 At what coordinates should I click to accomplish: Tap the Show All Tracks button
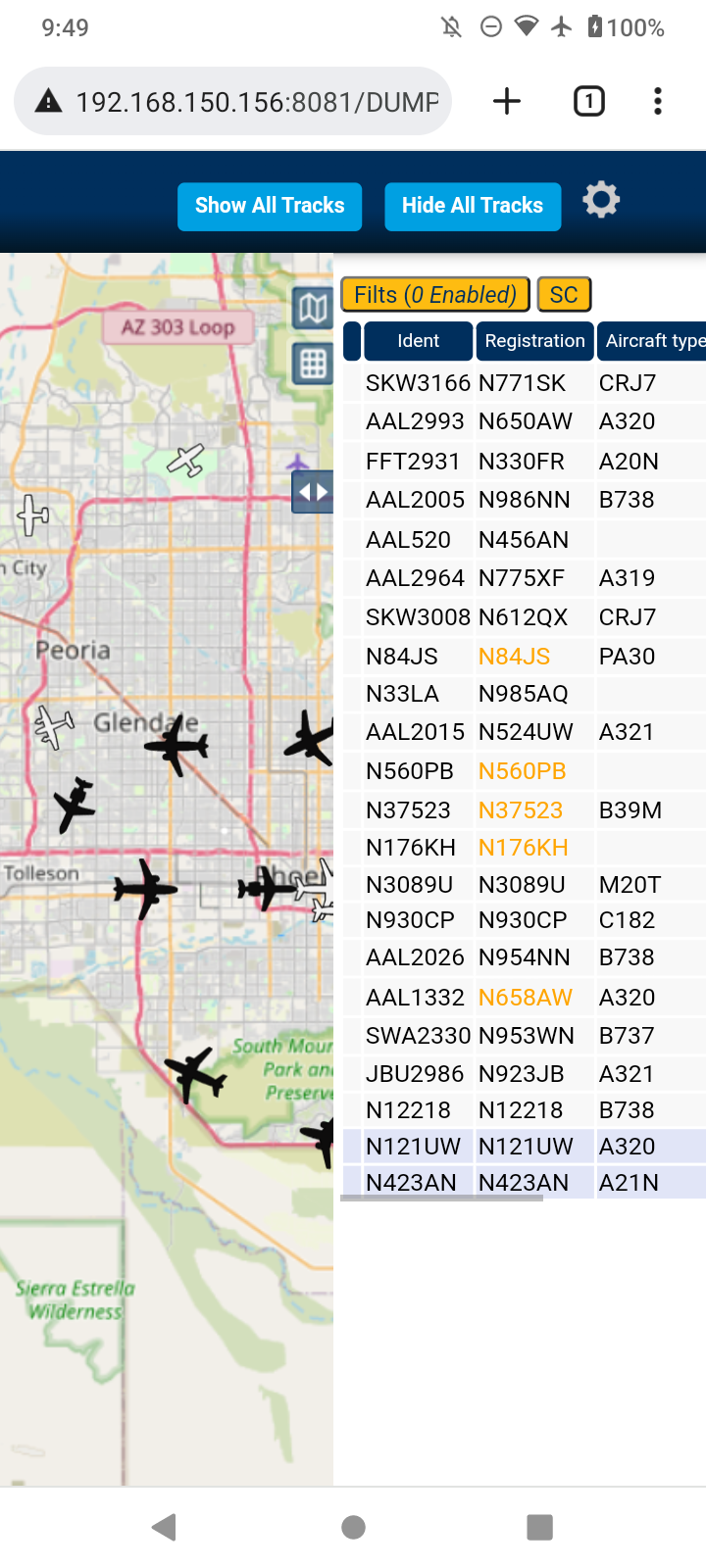(x=270, y=206)
